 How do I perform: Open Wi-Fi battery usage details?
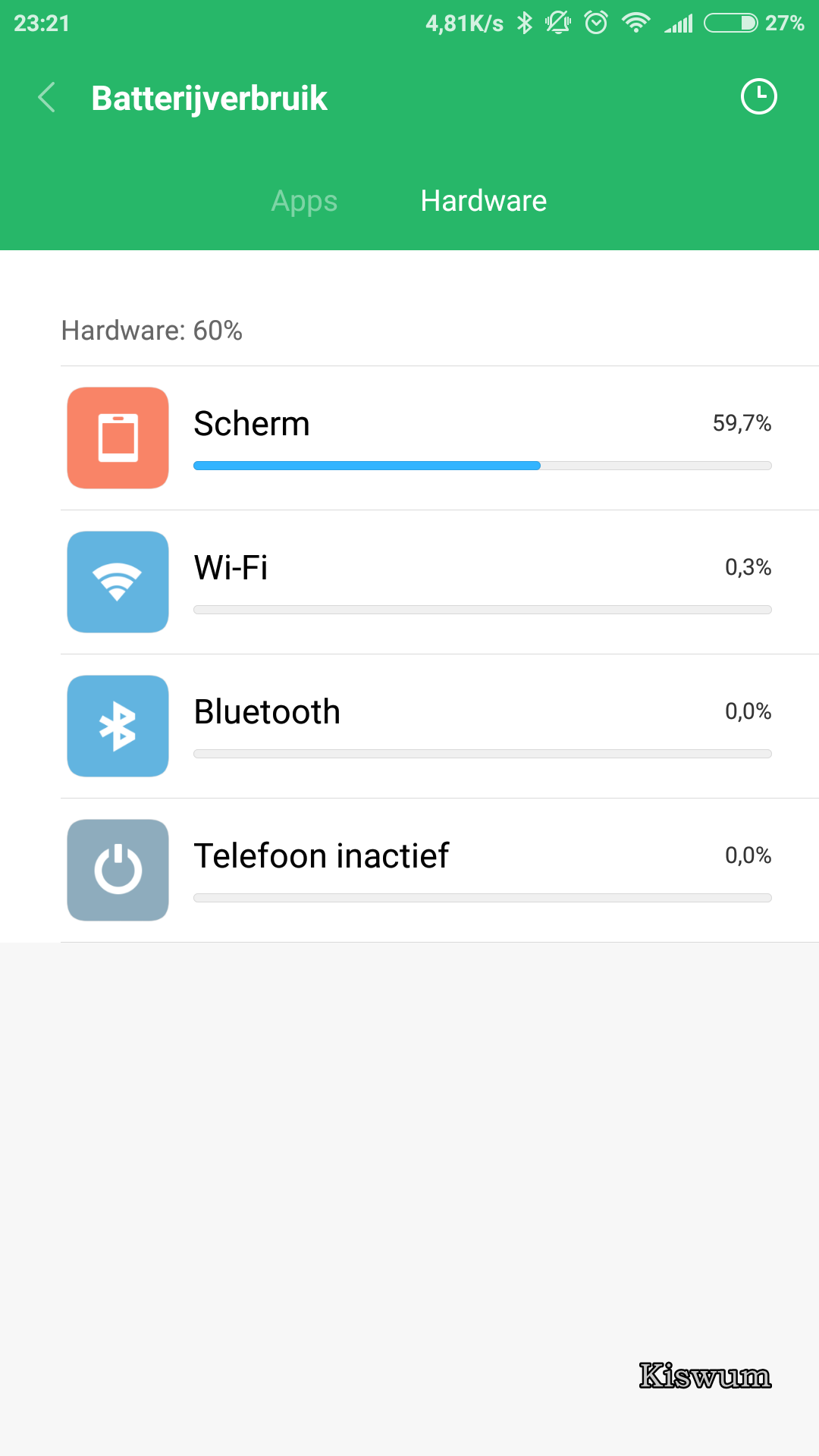440,582
